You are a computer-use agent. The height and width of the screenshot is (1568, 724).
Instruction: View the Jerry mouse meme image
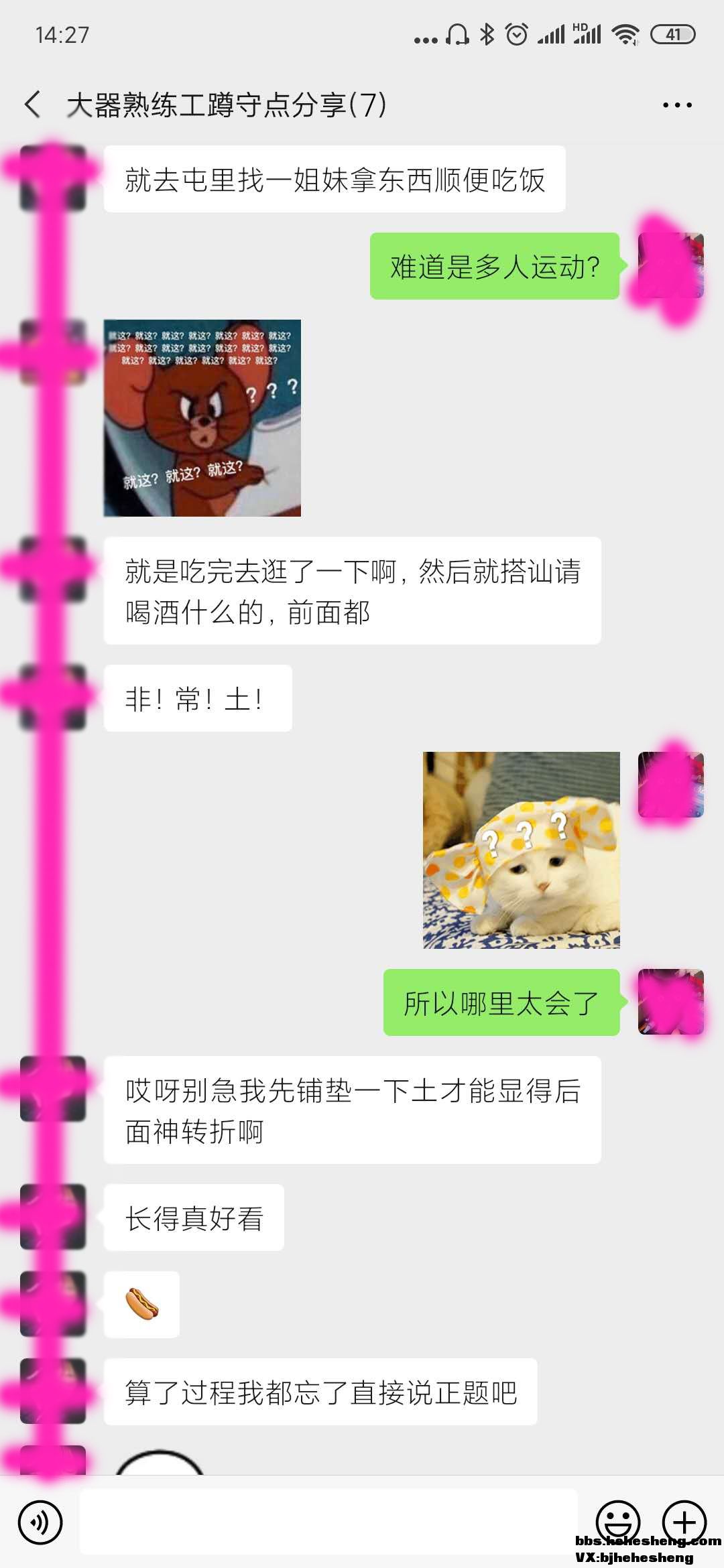pos(202,418)
